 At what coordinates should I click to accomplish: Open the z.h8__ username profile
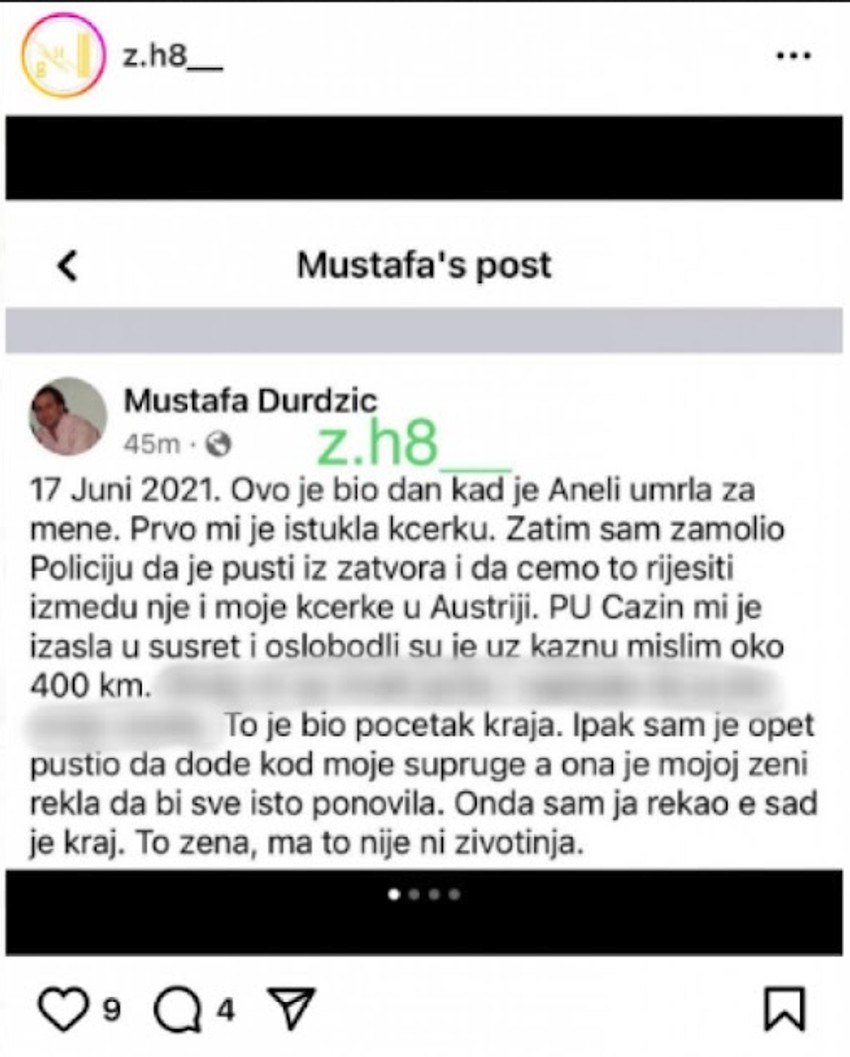[166, 57]
